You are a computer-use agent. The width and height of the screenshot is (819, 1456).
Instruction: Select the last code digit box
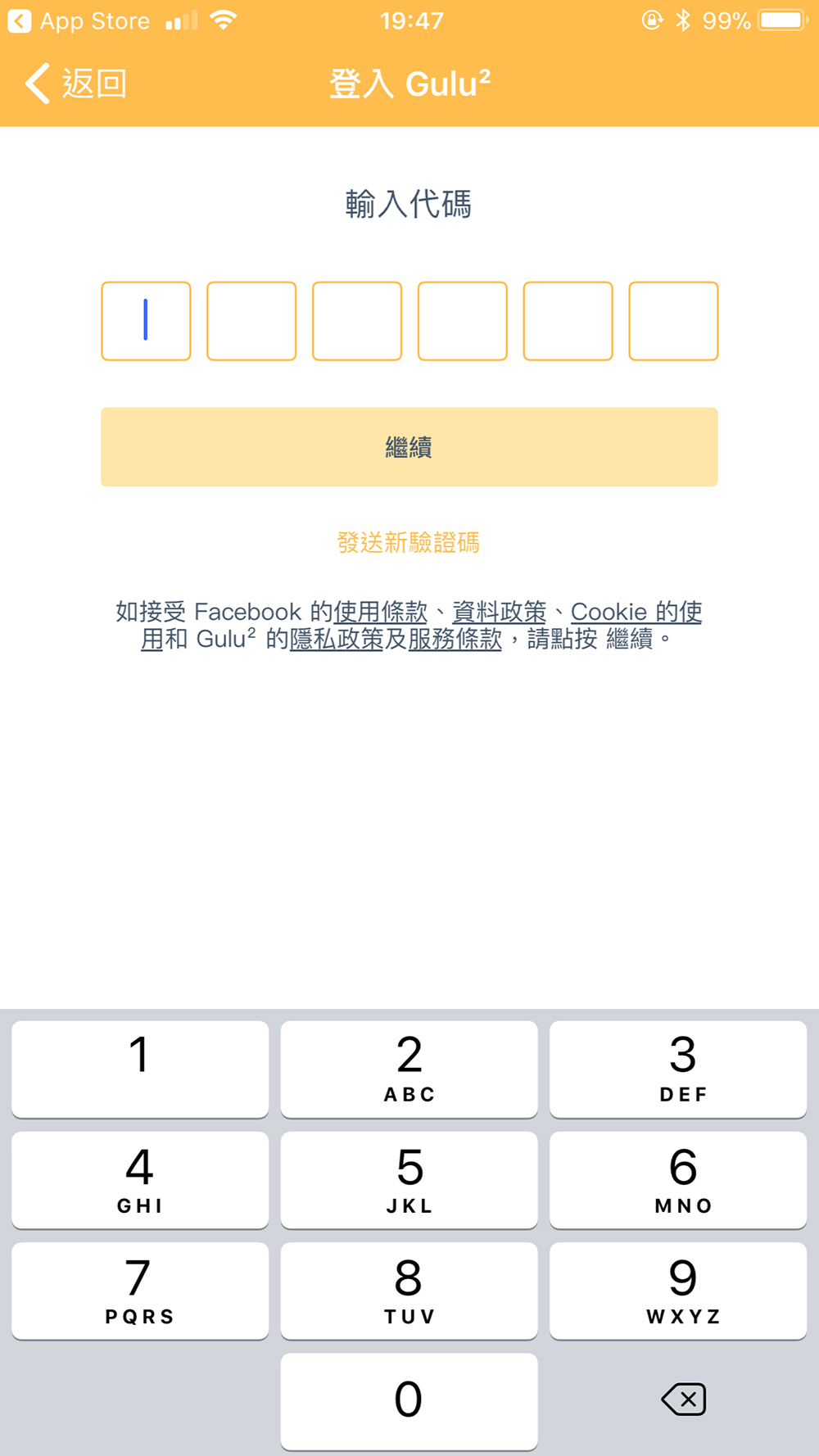point(673,321)
